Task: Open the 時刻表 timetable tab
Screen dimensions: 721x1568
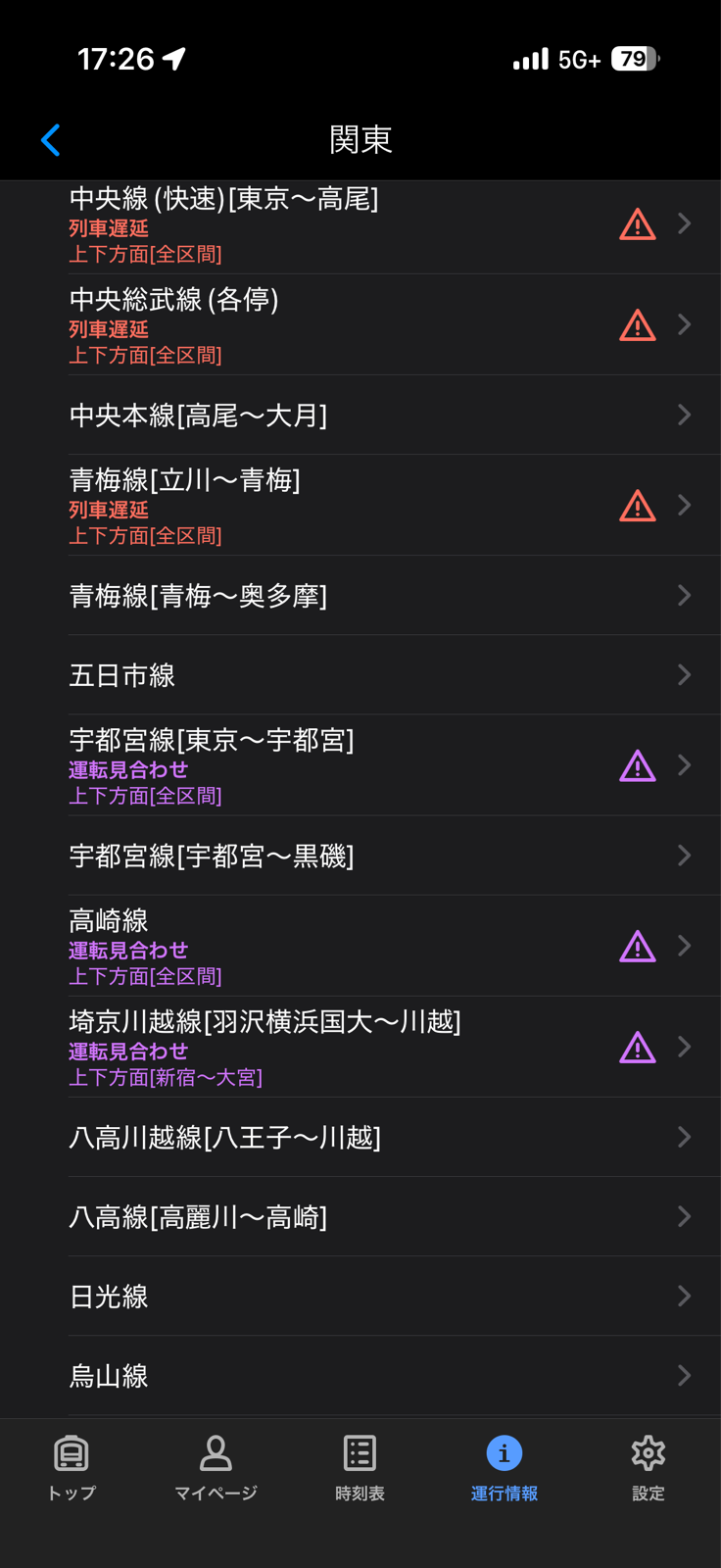Action: [360, 1467]
